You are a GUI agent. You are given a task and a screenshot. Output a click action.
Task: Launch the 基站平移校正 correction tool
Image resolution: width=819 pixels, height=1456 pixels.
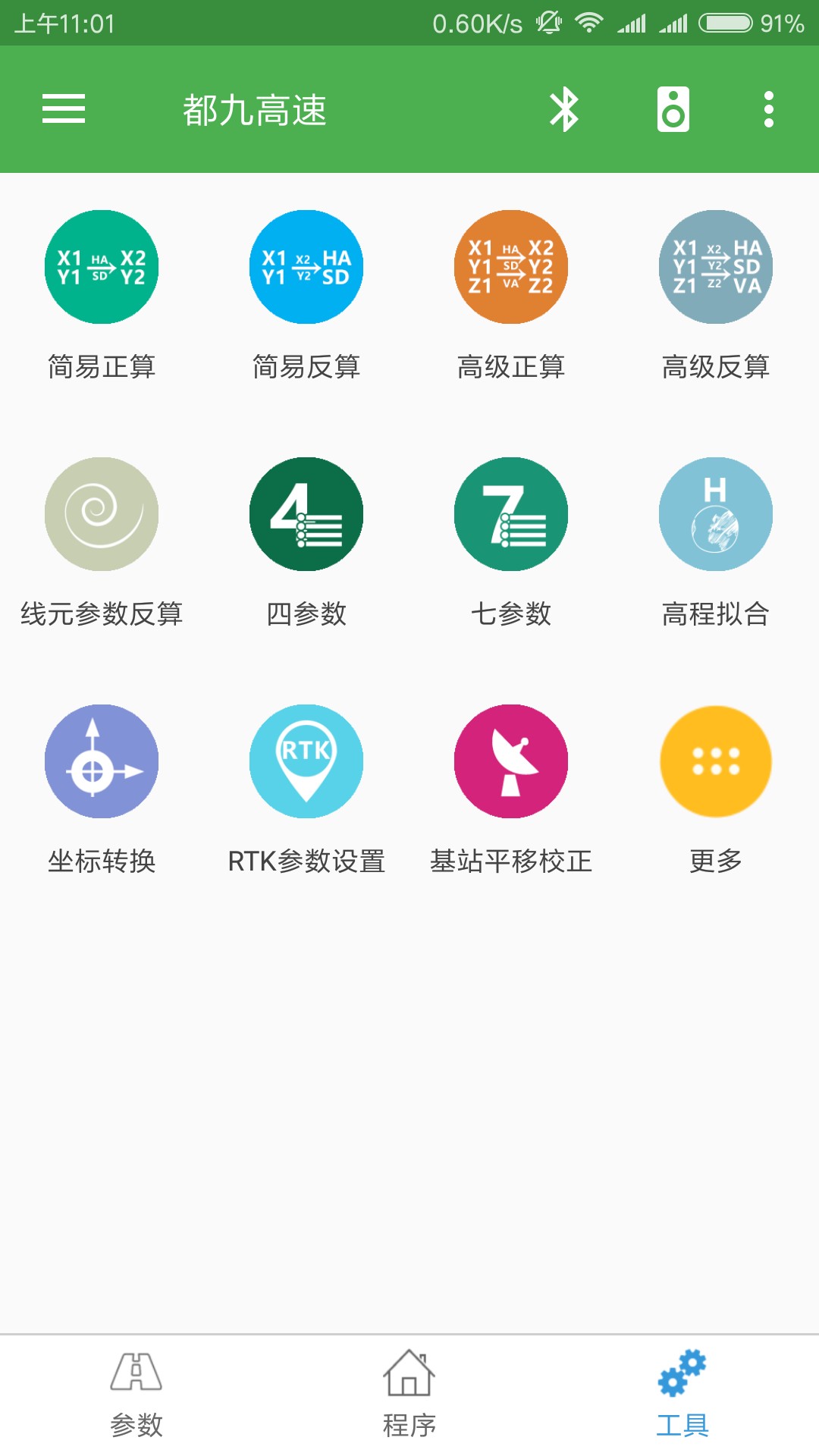[x=510, y=761]
